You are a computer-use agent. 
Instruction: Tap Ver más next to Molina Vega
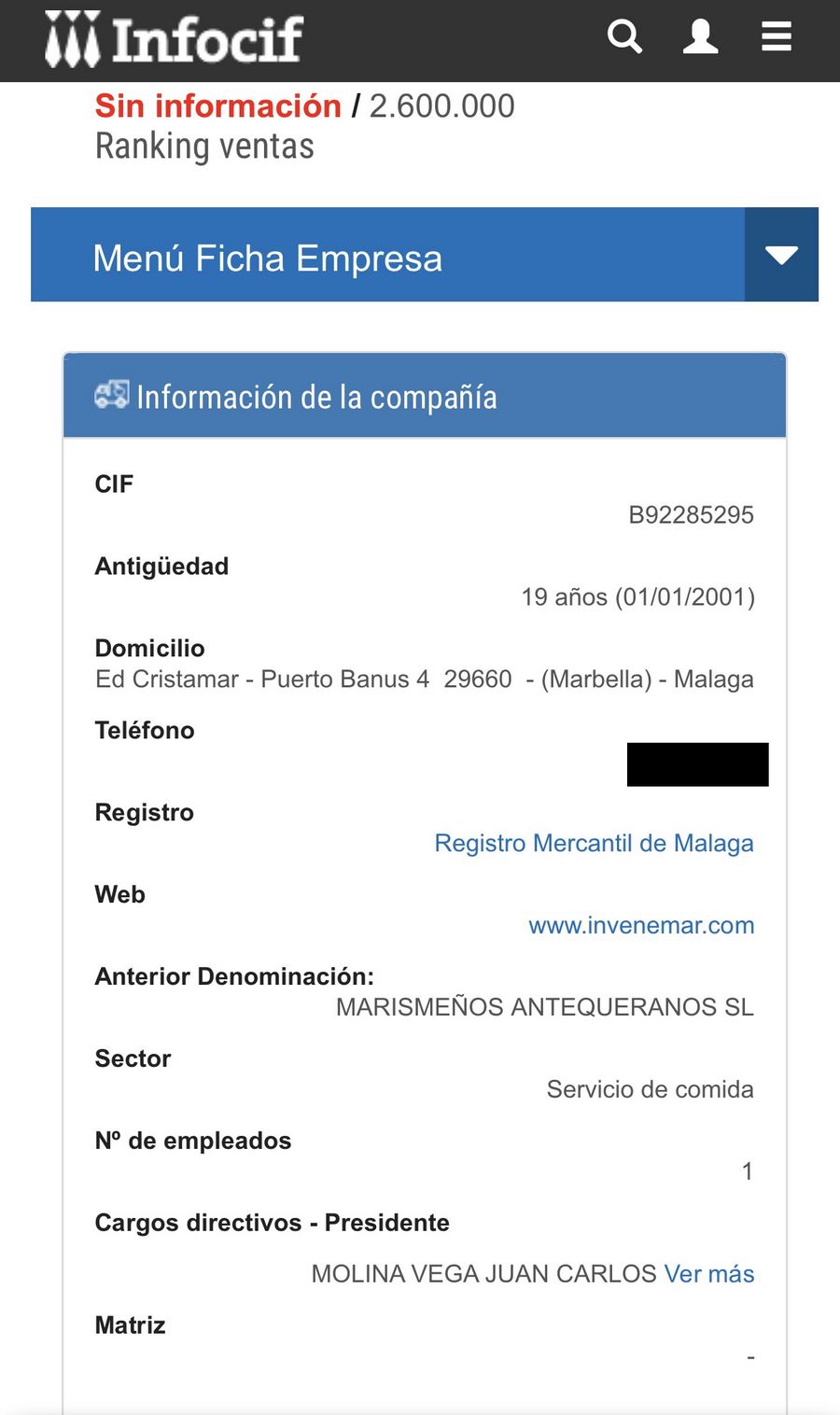point(709,1273)
